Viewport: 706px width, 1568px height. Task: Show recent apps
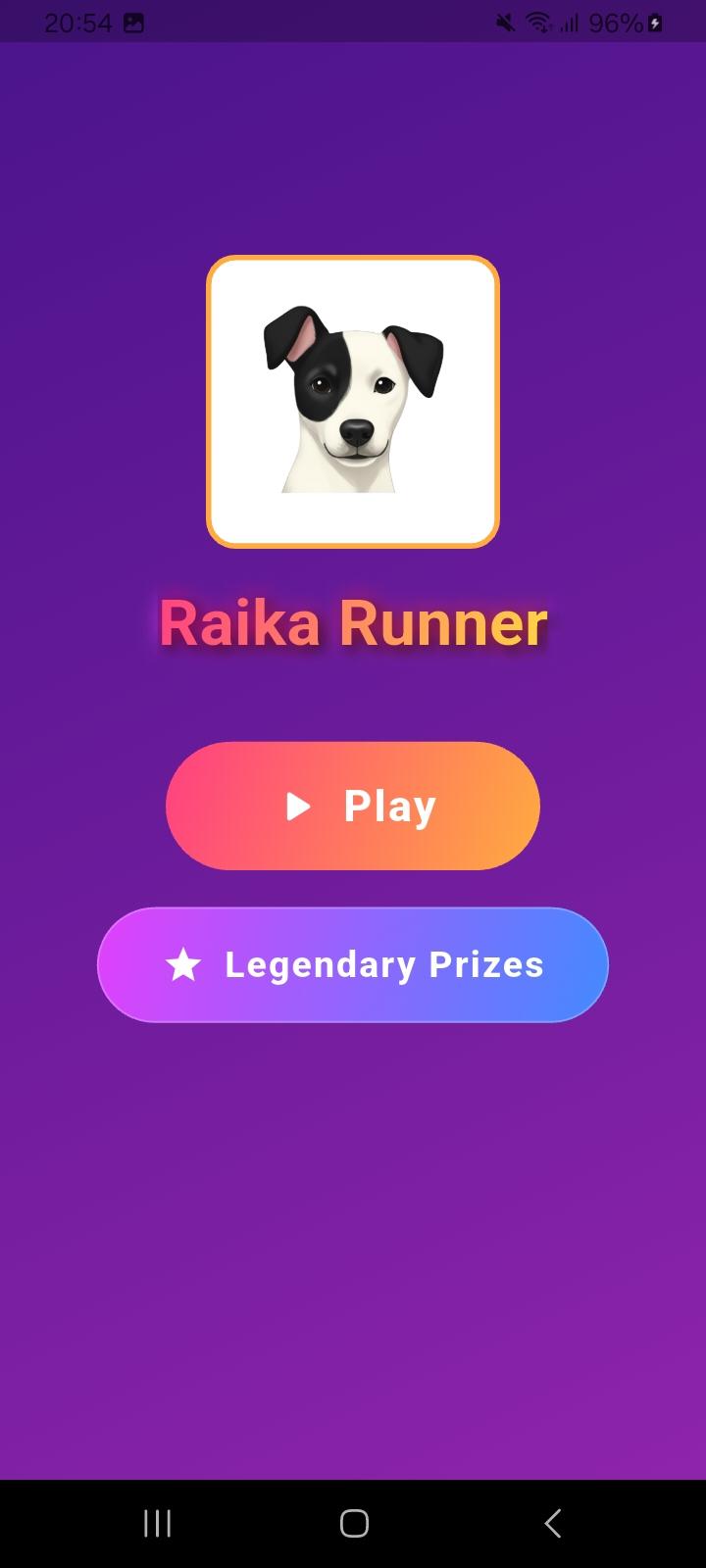[x=157, y=1523]
